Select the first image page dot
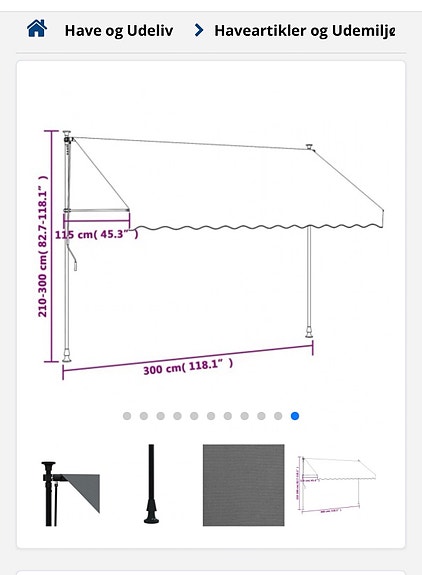 tap(127, 416)
